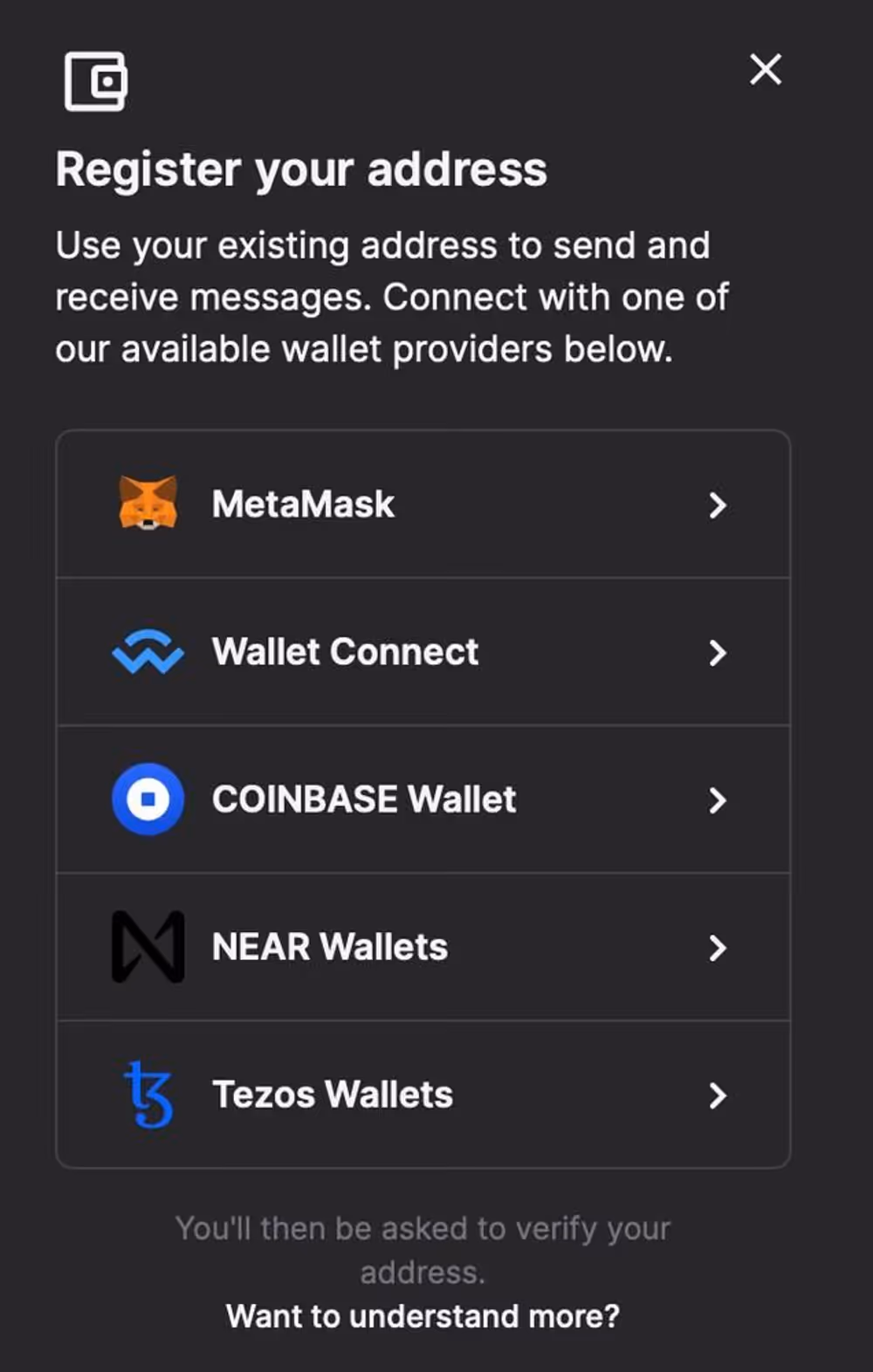The width and height of the screenshot is (873, 1372).
Task: Expand the Tezos Wallets chevron arrow
Action: 718,1095
